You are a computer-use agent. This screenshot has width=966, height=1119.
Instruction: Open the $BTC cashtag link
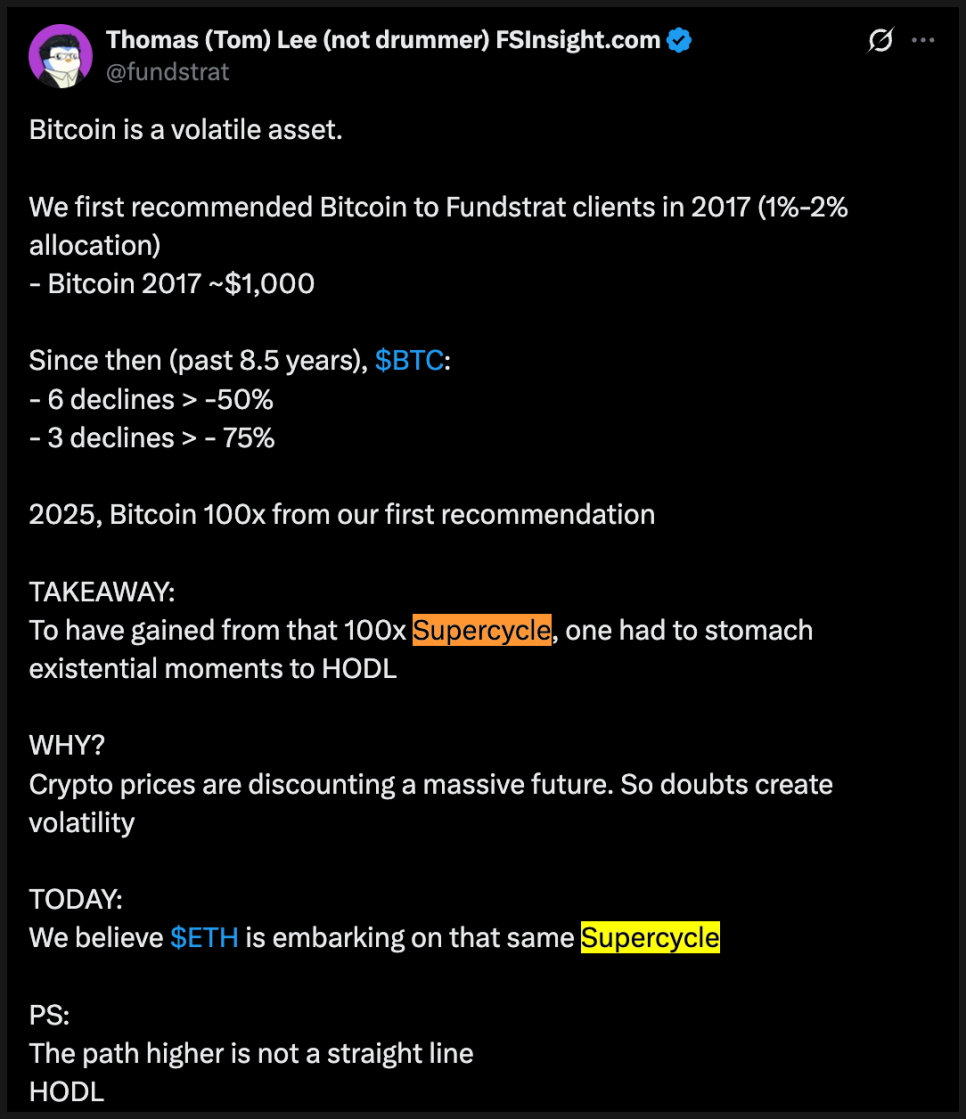point(408,361)
